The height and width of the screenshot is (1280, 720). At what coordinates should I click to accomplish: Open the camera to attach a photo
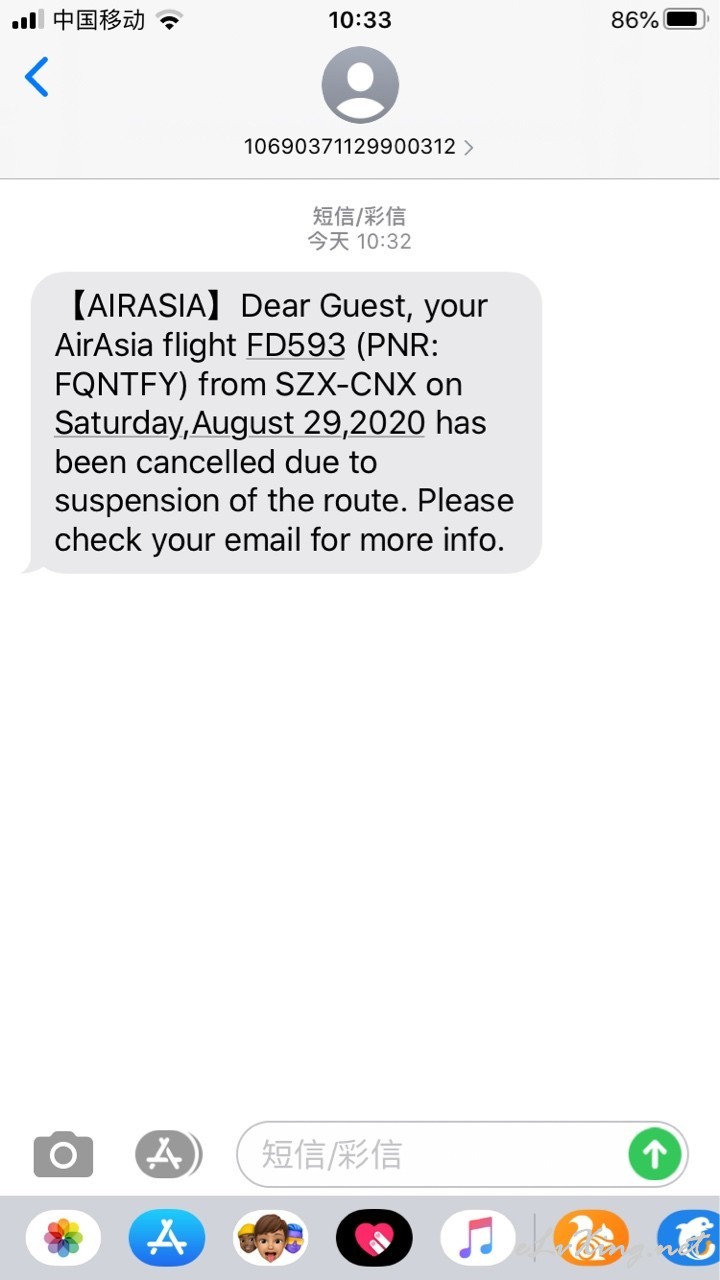point(63,1155)
